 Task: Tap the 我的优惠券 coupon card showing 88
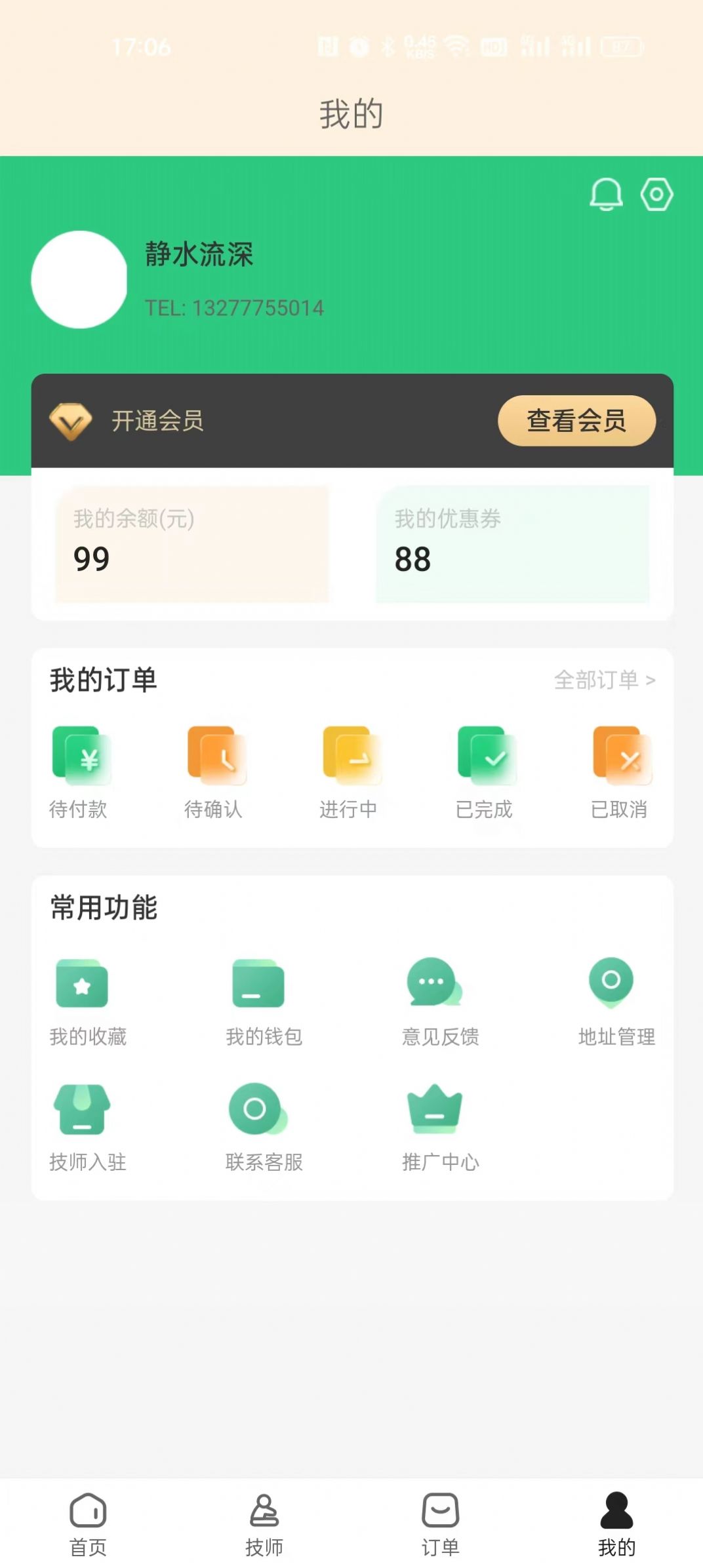pos(512,544)
